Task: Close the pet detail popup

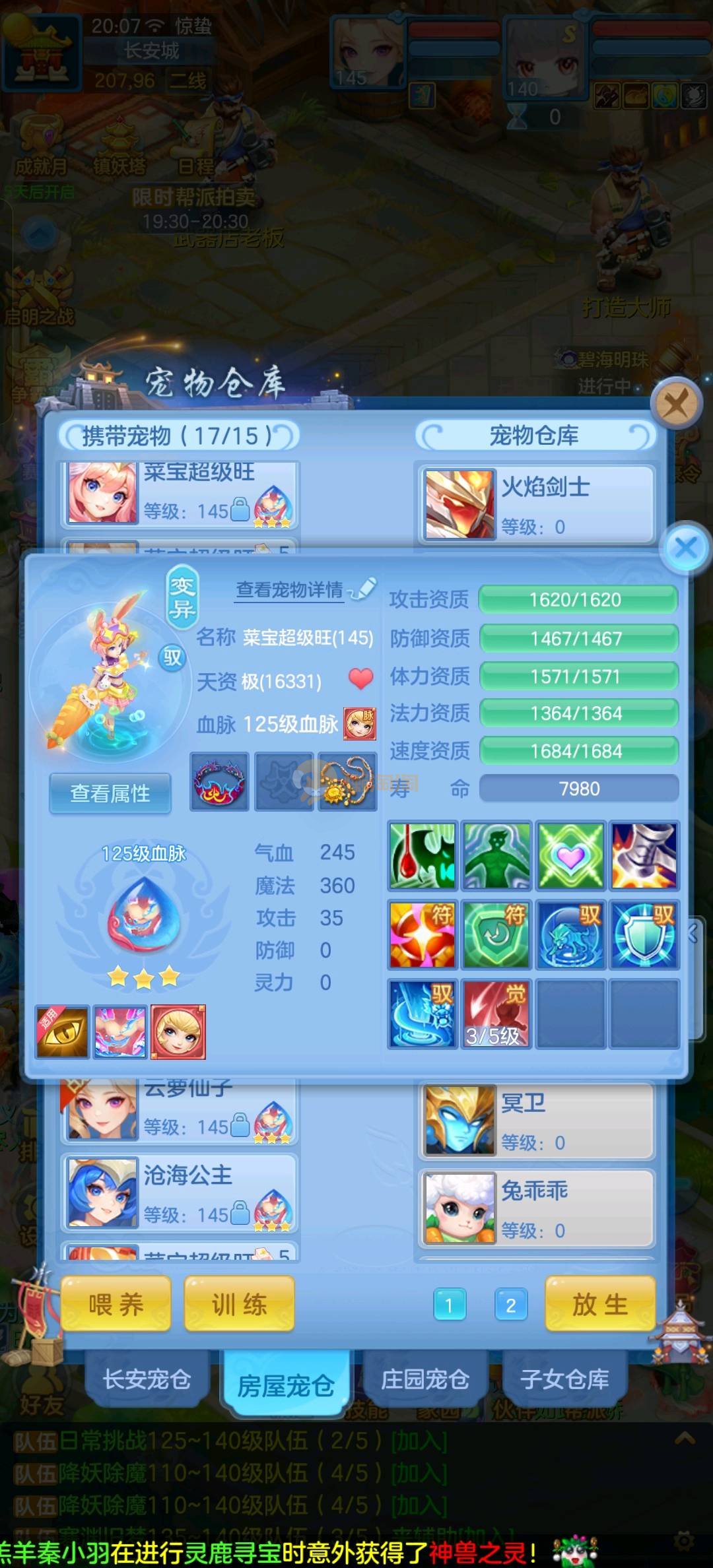Action: (685, 547)
